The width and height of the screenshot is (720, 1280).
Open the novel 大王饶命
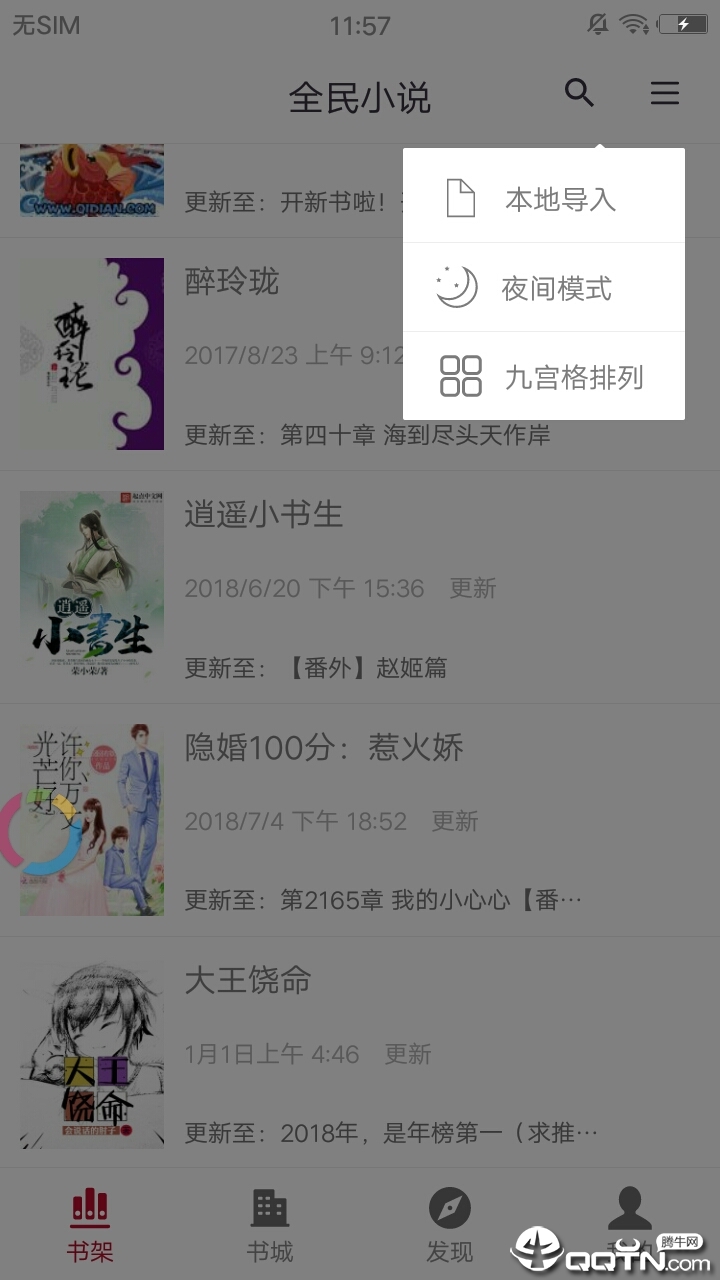click(x=360, y=1052)
